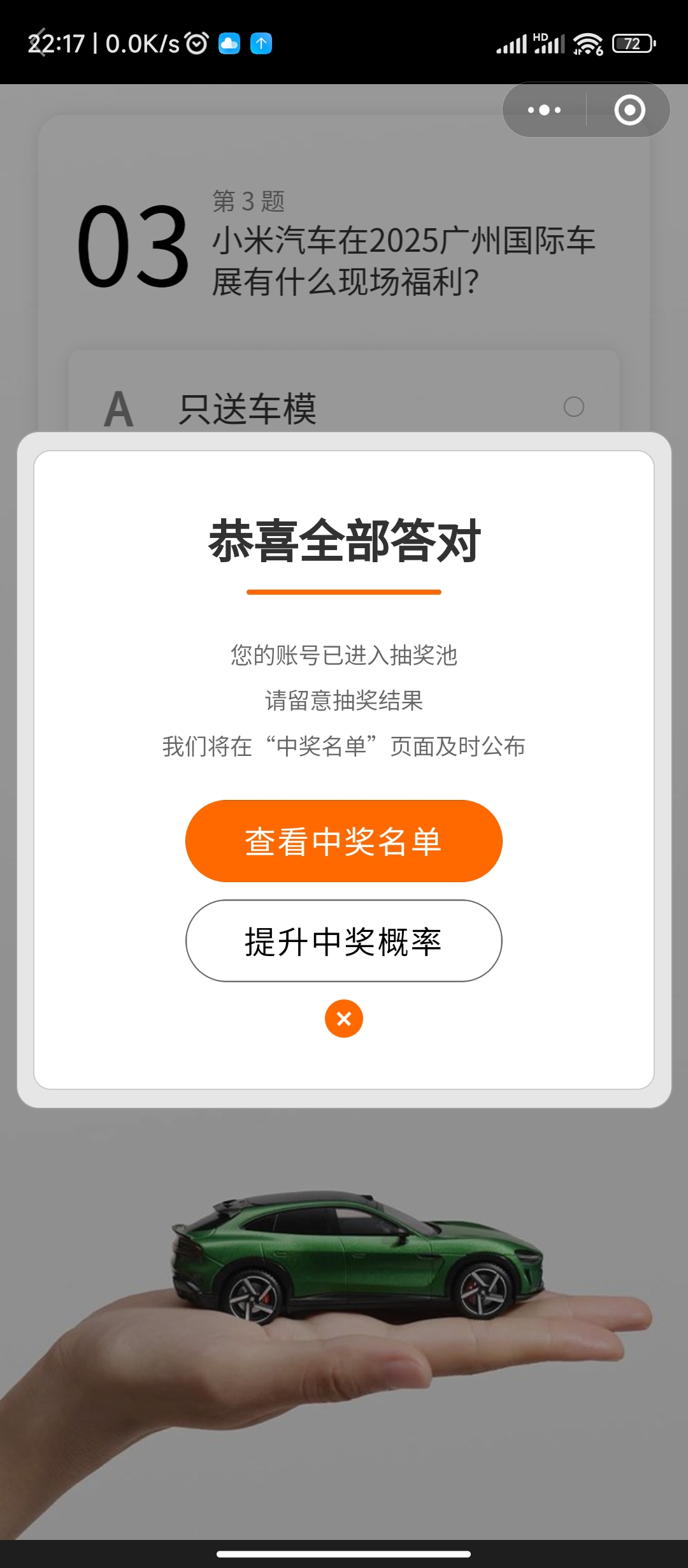688x1568 pixels.
Task: Tap 查看中奖名单 button
Action: click(344, 841)
